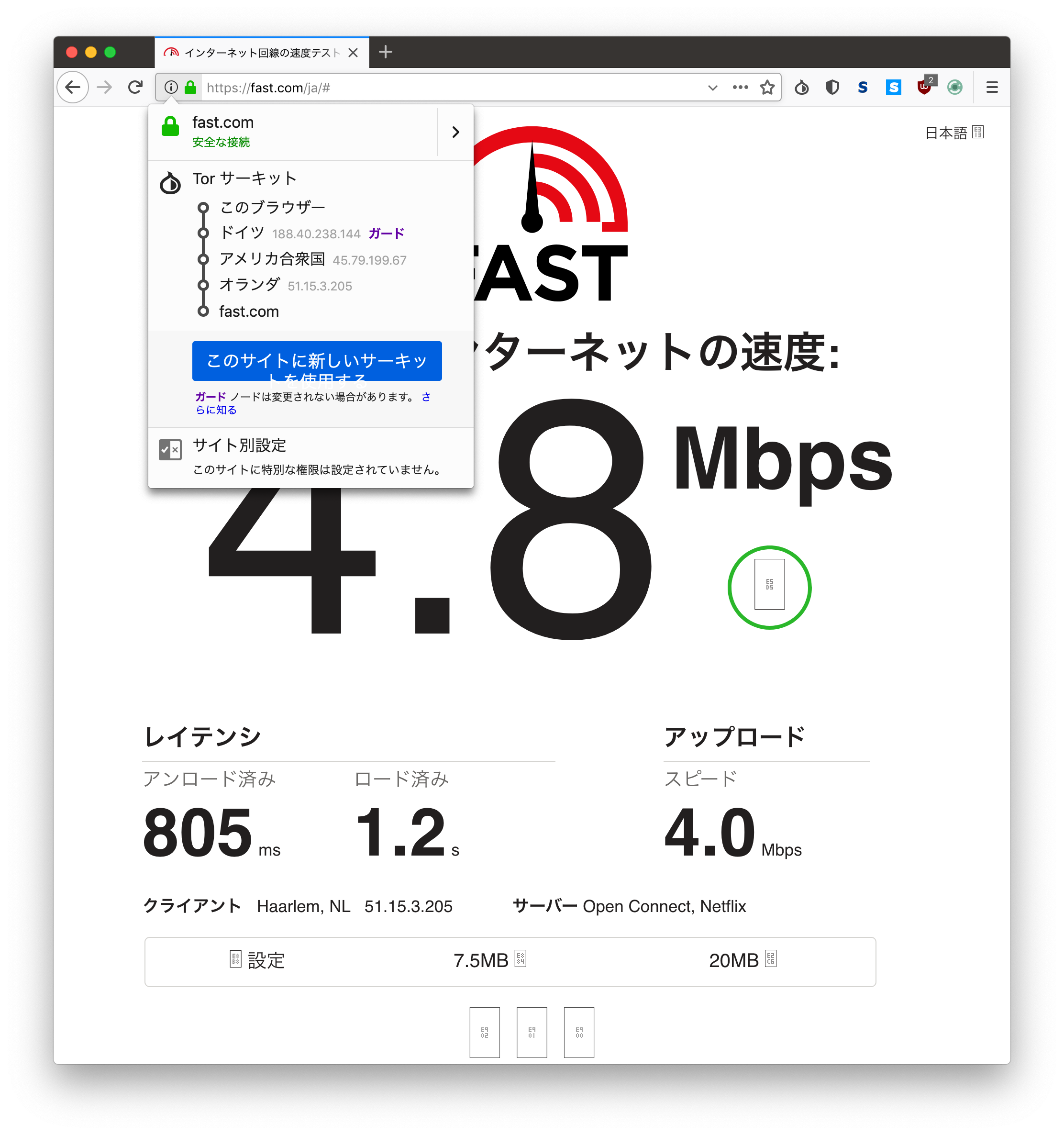
Task: Close the speed test tab
Action: [x=354, y=53]
